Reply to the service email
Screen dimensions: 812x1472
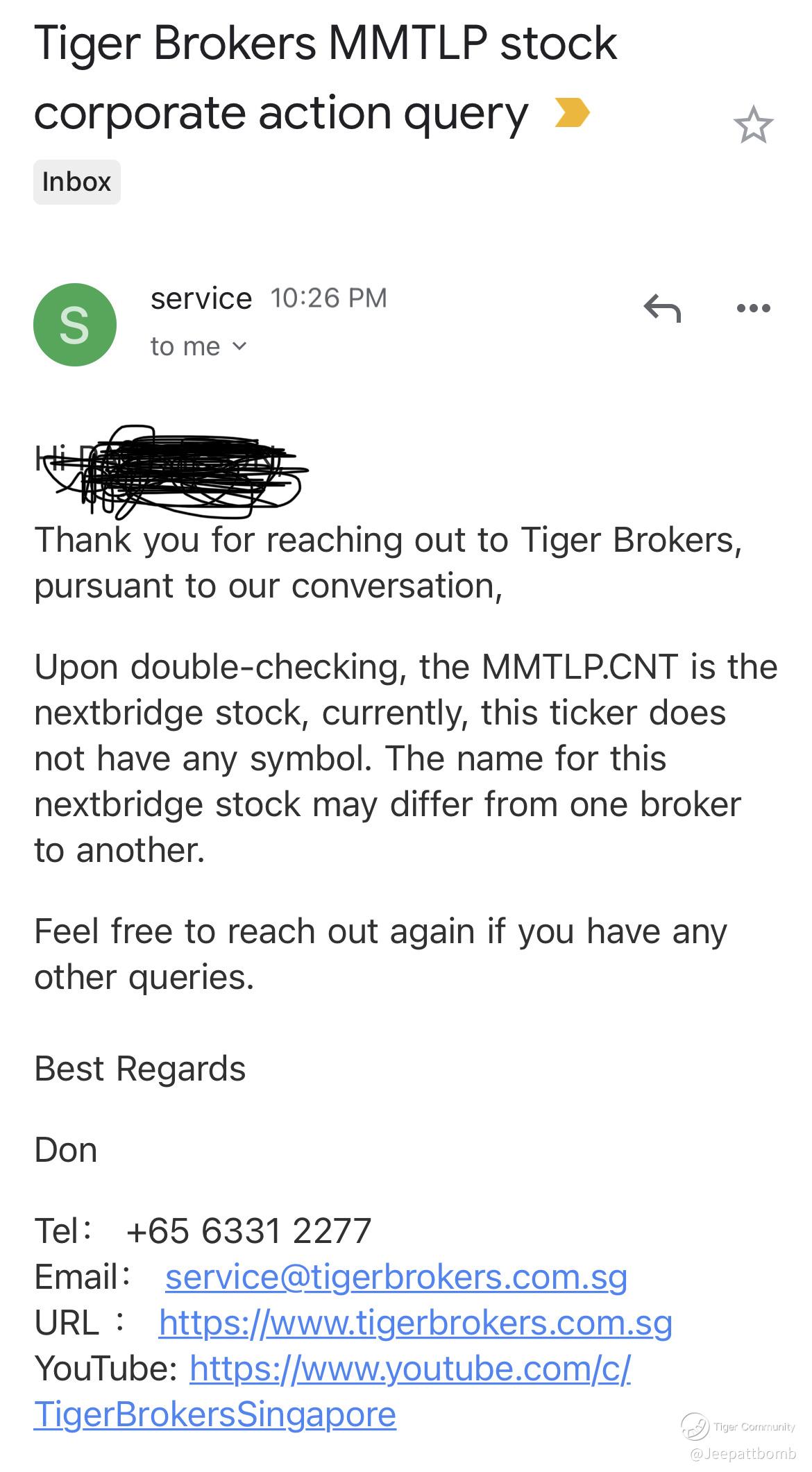click(x=662, y=308)
